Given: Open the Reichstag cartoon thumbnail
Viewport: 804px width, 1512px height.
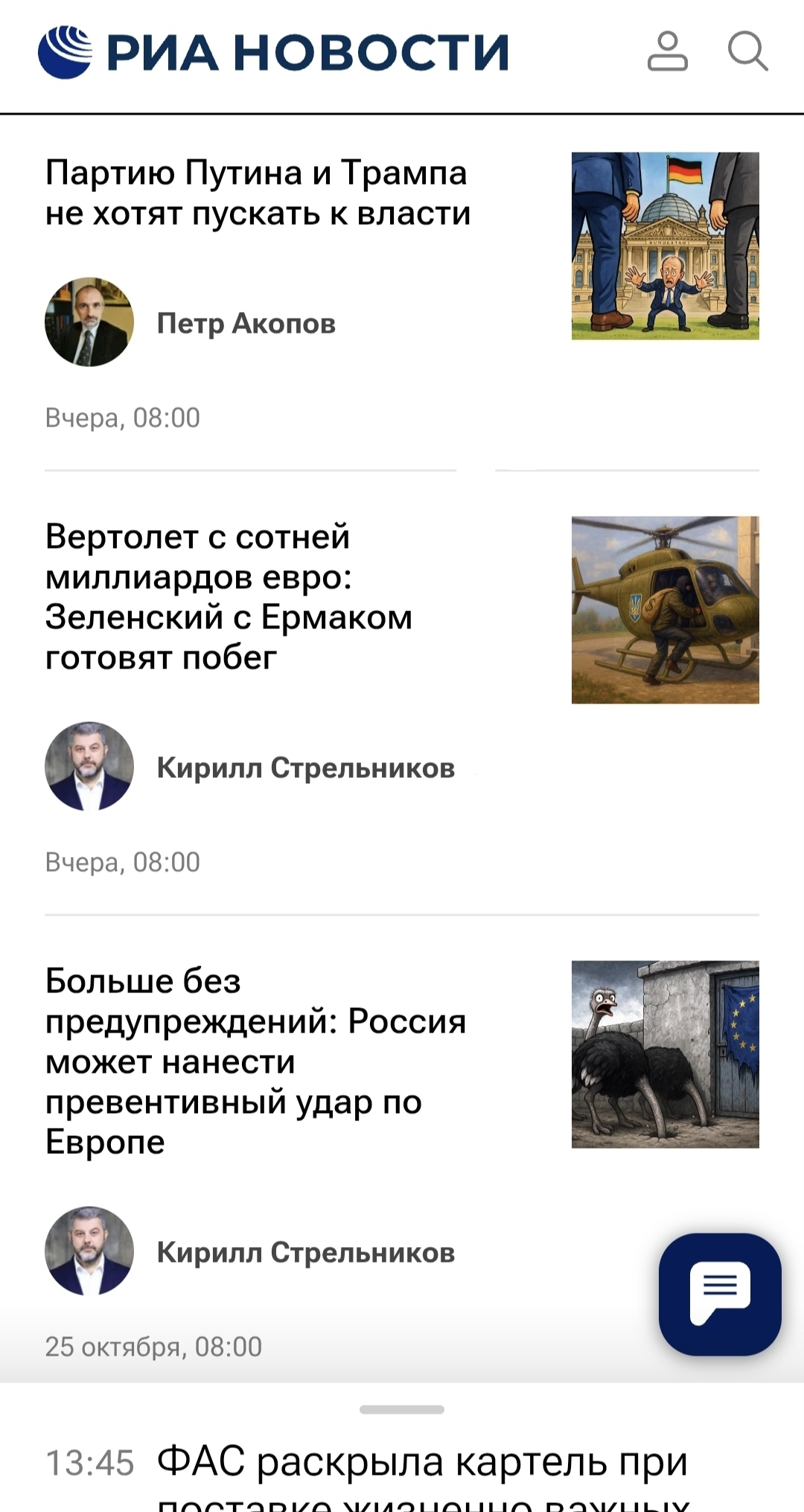Looking at the screenshot, I should point(665,246).
